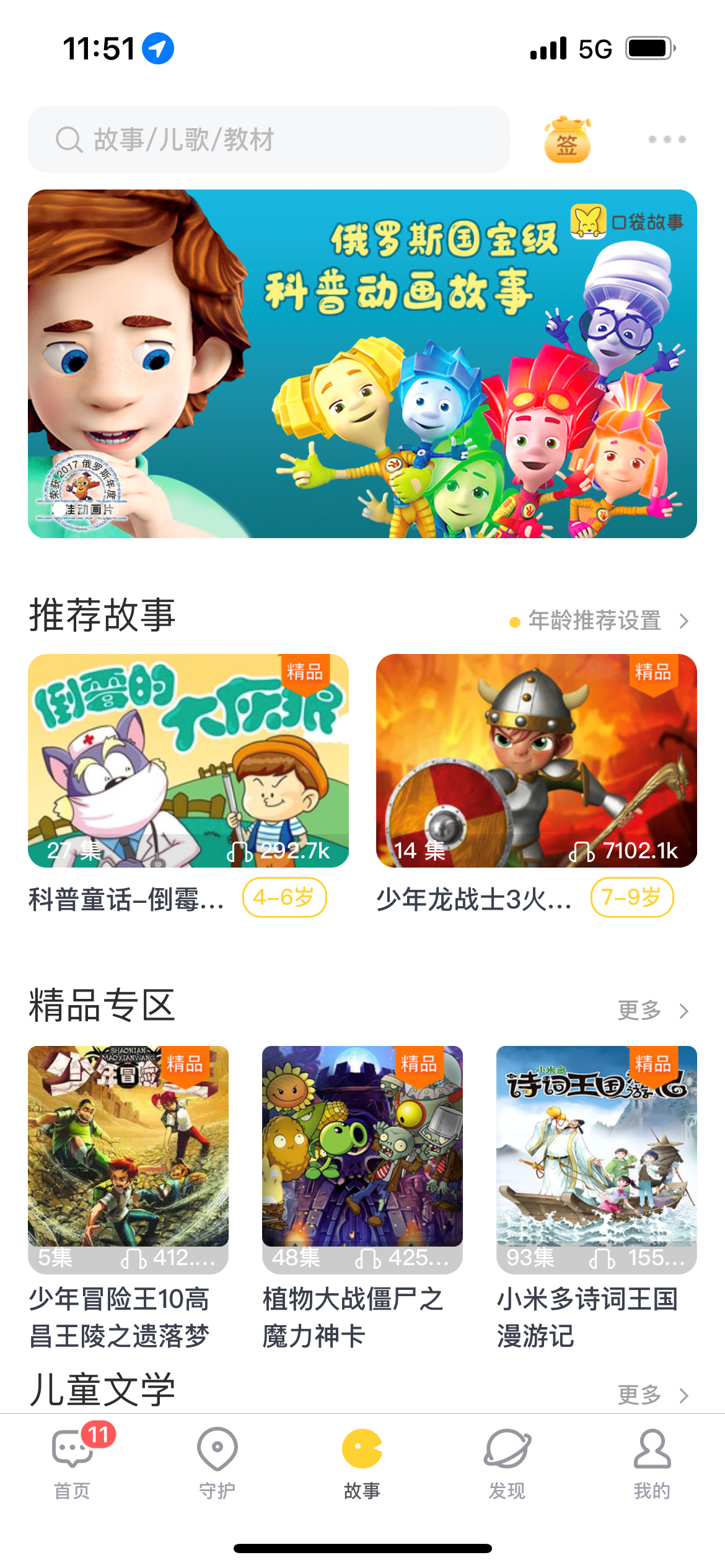The image size is (725, 1568).
Task: Go to the 发现 tab
Action: coord(507,1464)
